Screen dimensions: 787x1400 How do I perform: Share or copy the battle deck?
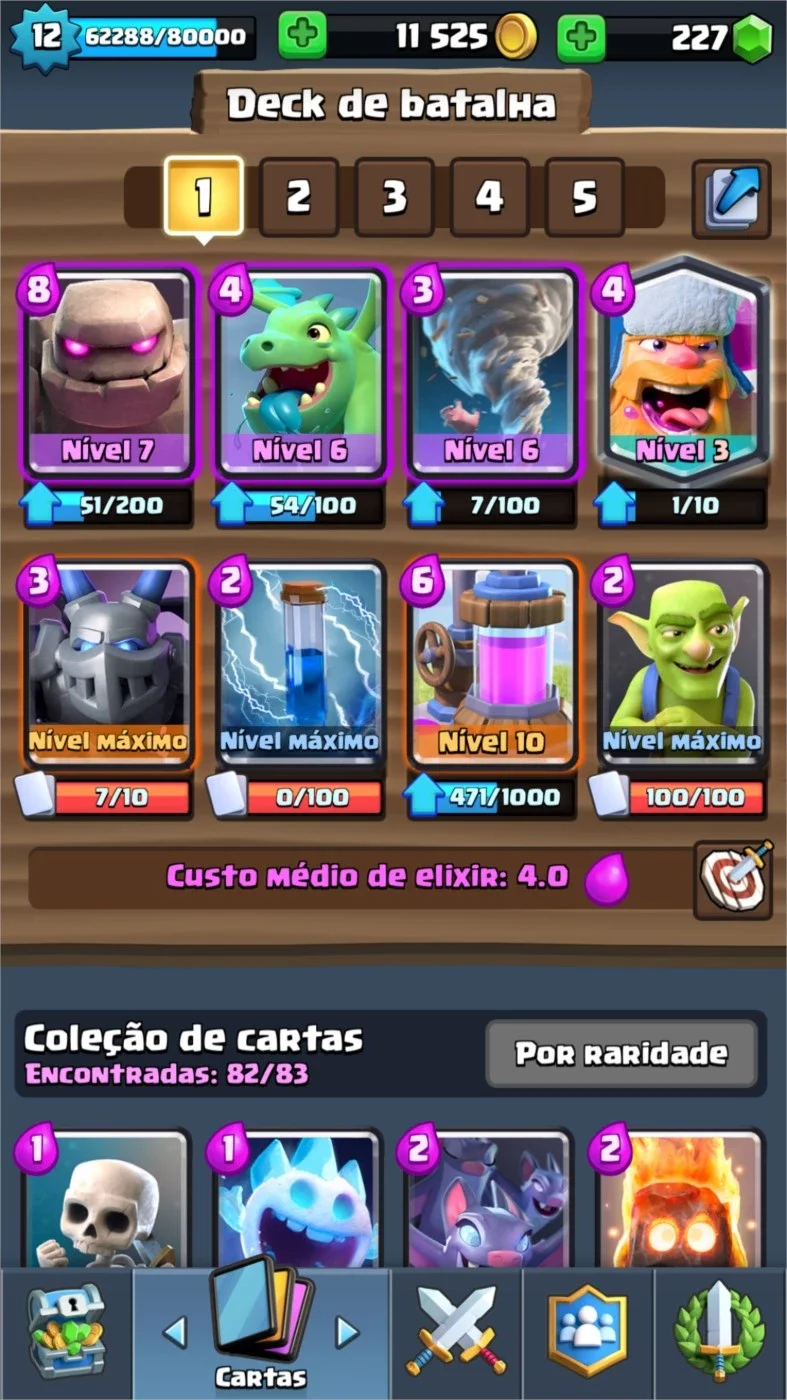click(x=732, y=198)
